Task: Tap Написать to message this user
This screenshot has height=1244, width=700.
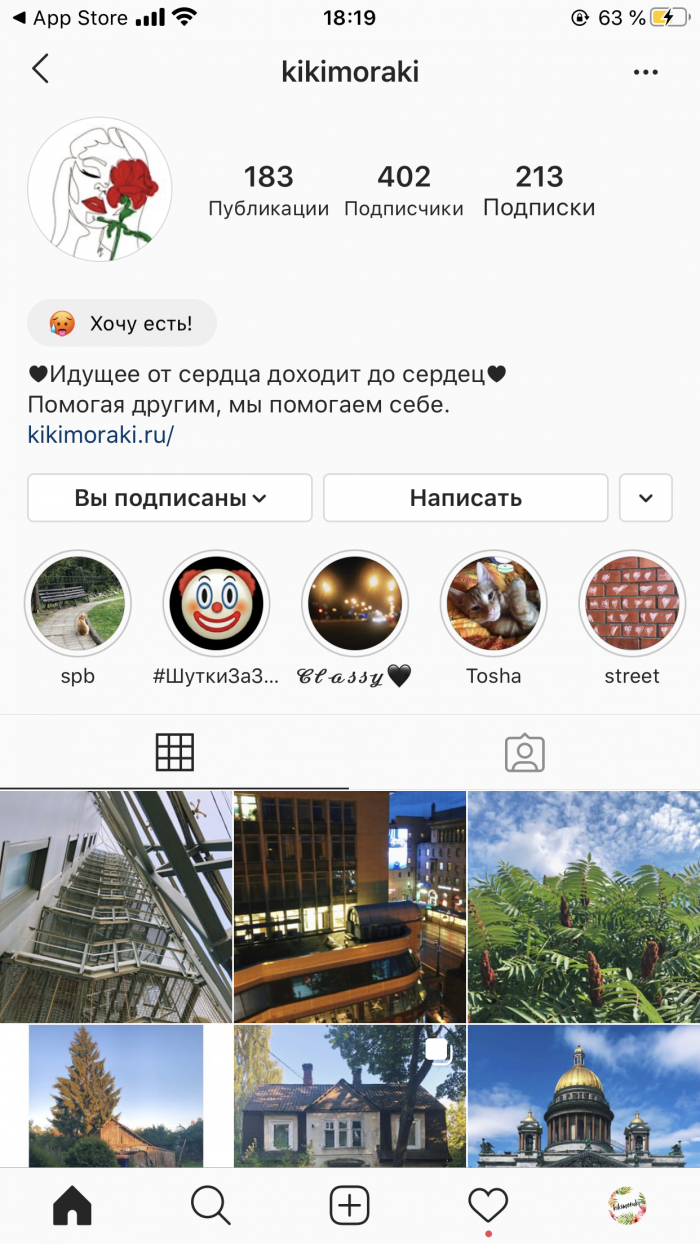Action: (x=465, y=498)
